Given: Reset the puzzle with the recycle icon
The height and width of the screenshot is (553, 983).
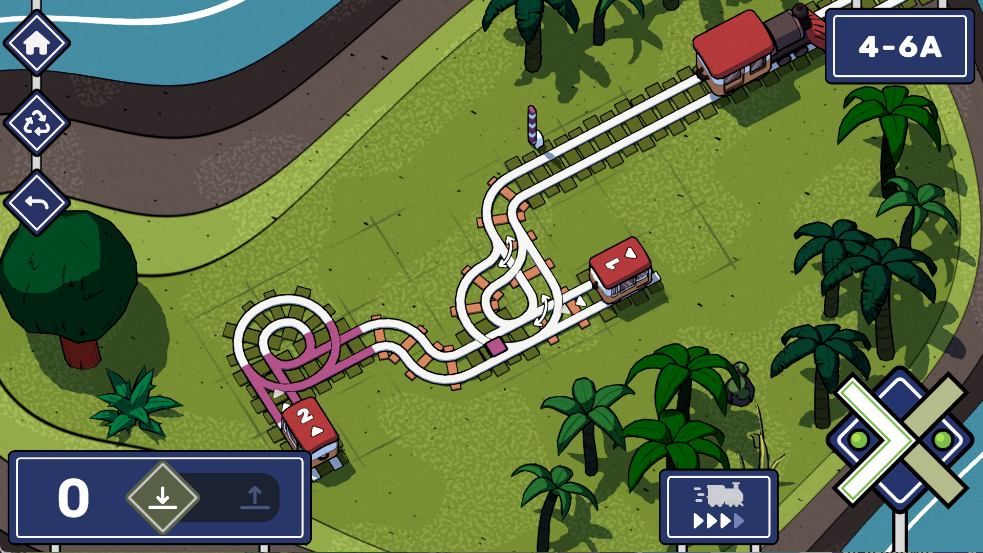Looking at the screenshot, I should click(x=37, y=124).
